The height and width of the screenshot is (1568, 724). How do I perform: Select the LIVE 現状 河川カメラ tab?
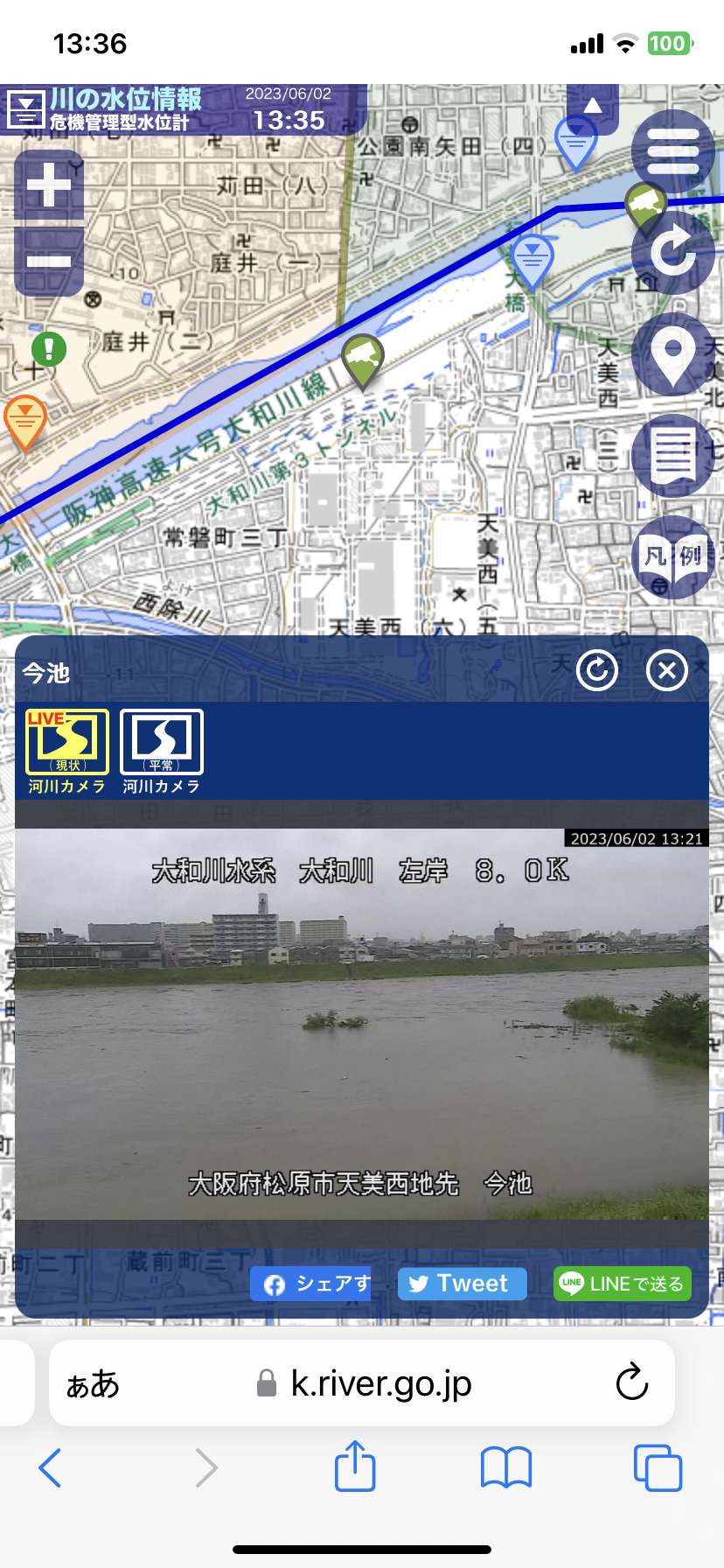(x=67, y=752)
